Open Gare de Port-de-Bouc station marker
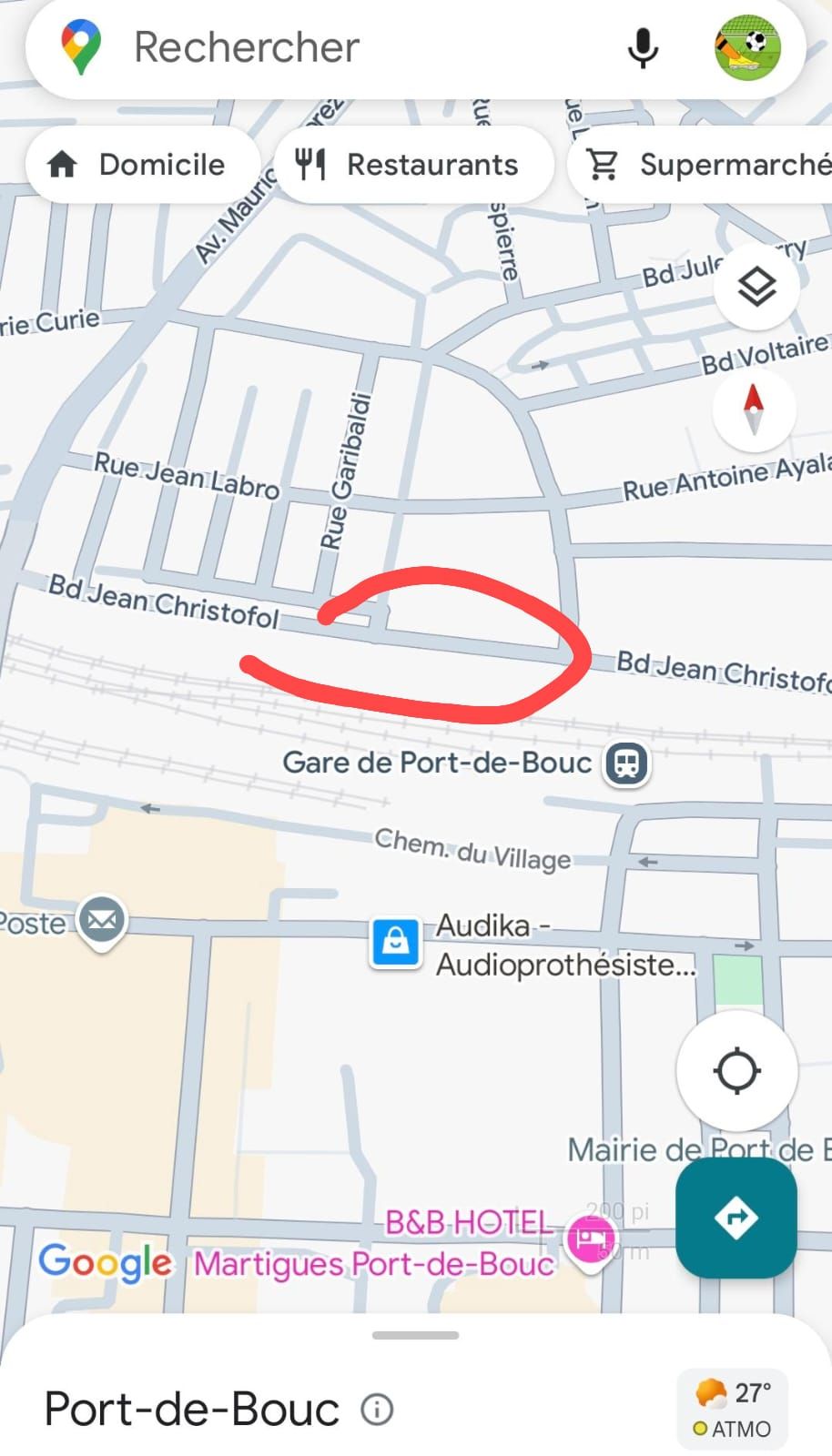Image resolution: width=832 pixels, height=1456 pixels. [627, 763]
